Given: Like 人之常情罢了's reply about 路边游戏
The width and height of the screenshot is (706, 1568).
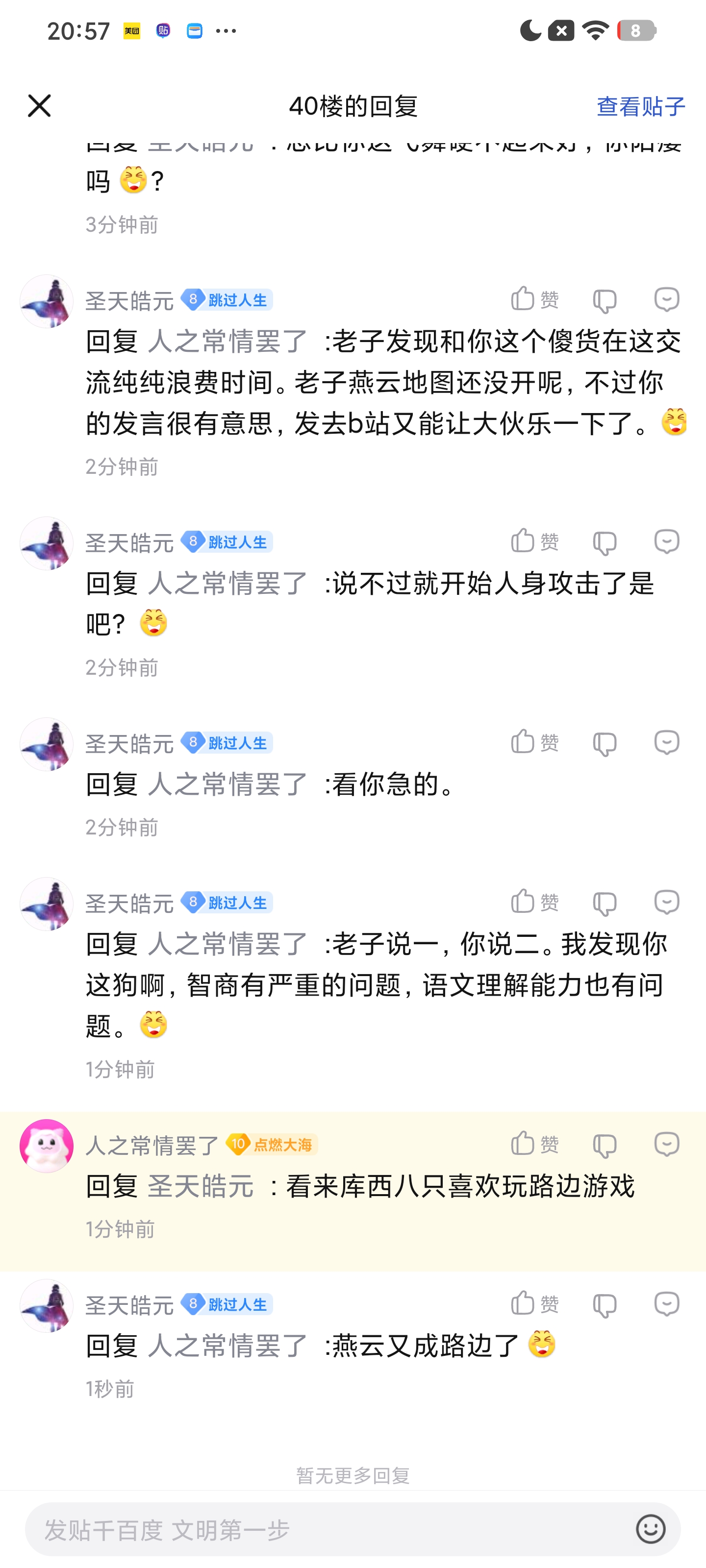Looking at the screenshot, I should (533, 1144).
